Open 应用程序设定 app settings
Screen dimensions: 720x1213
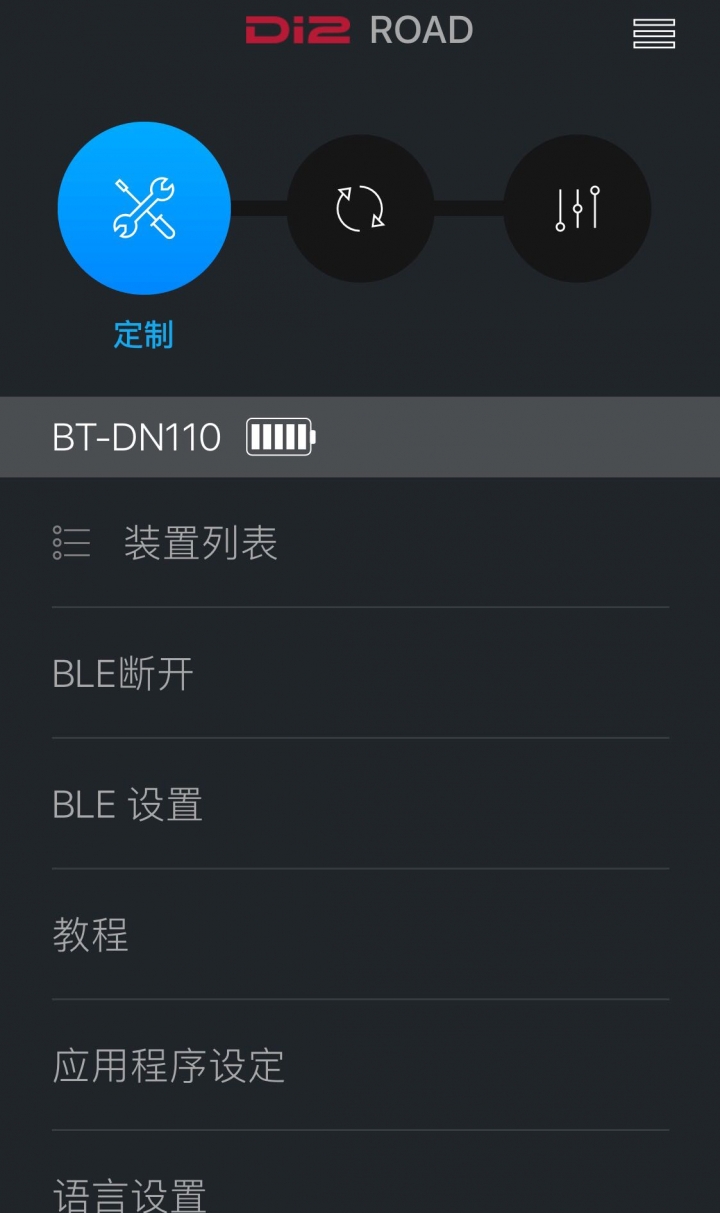click(x=360, y=1066)
